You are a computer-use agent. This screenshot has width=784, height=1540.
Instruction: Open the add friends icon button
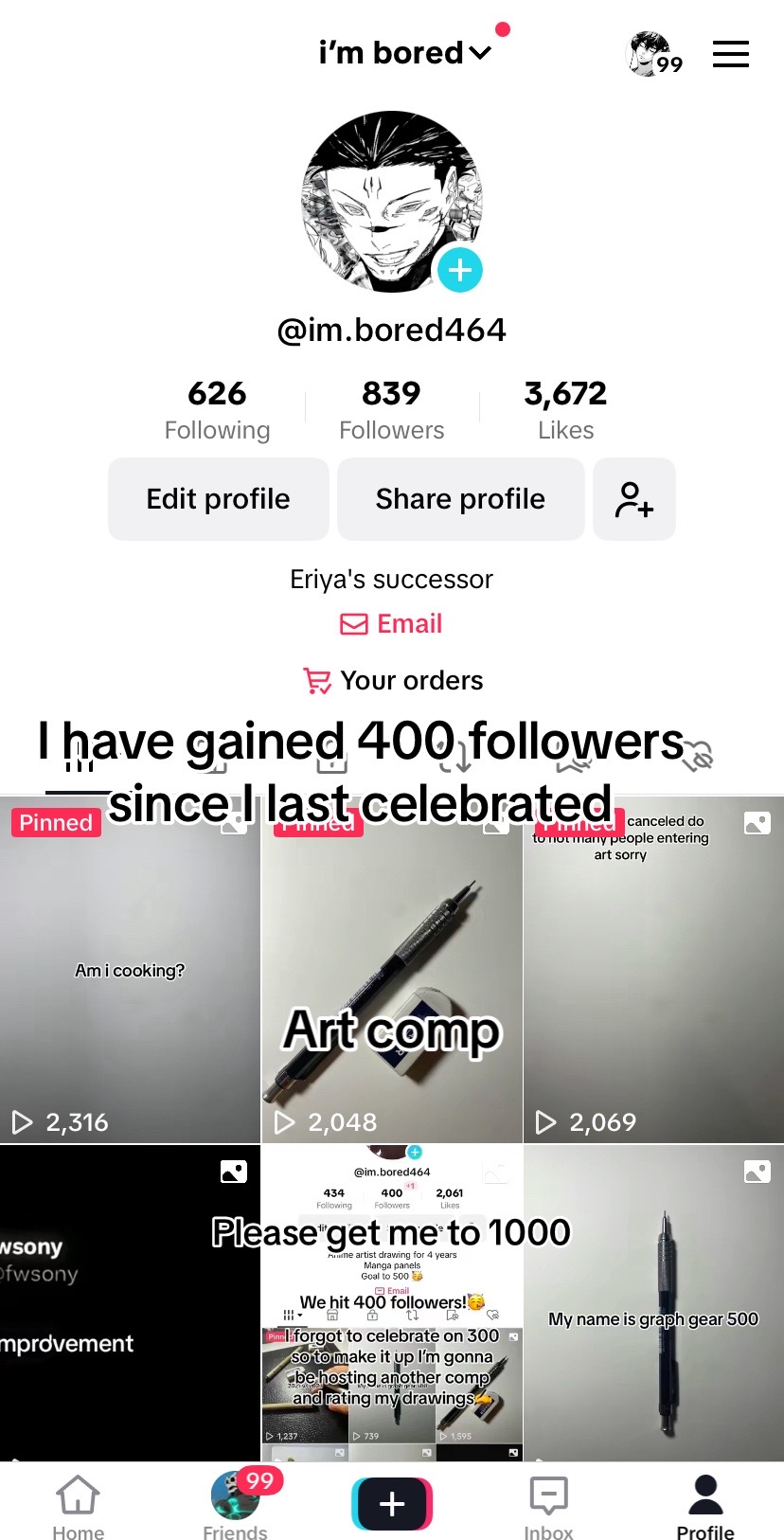[x=634, y=499]
